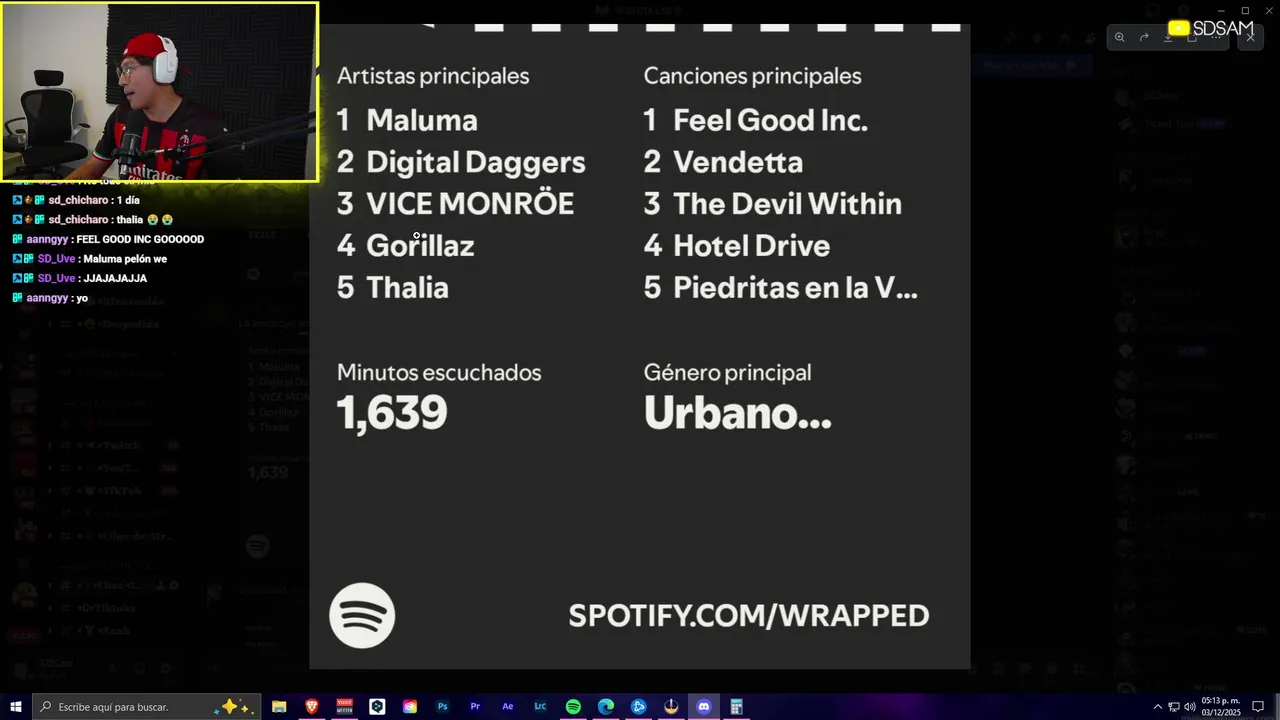Expand hidden system tray icons

pyautogui.click(x=1158, y=707)
